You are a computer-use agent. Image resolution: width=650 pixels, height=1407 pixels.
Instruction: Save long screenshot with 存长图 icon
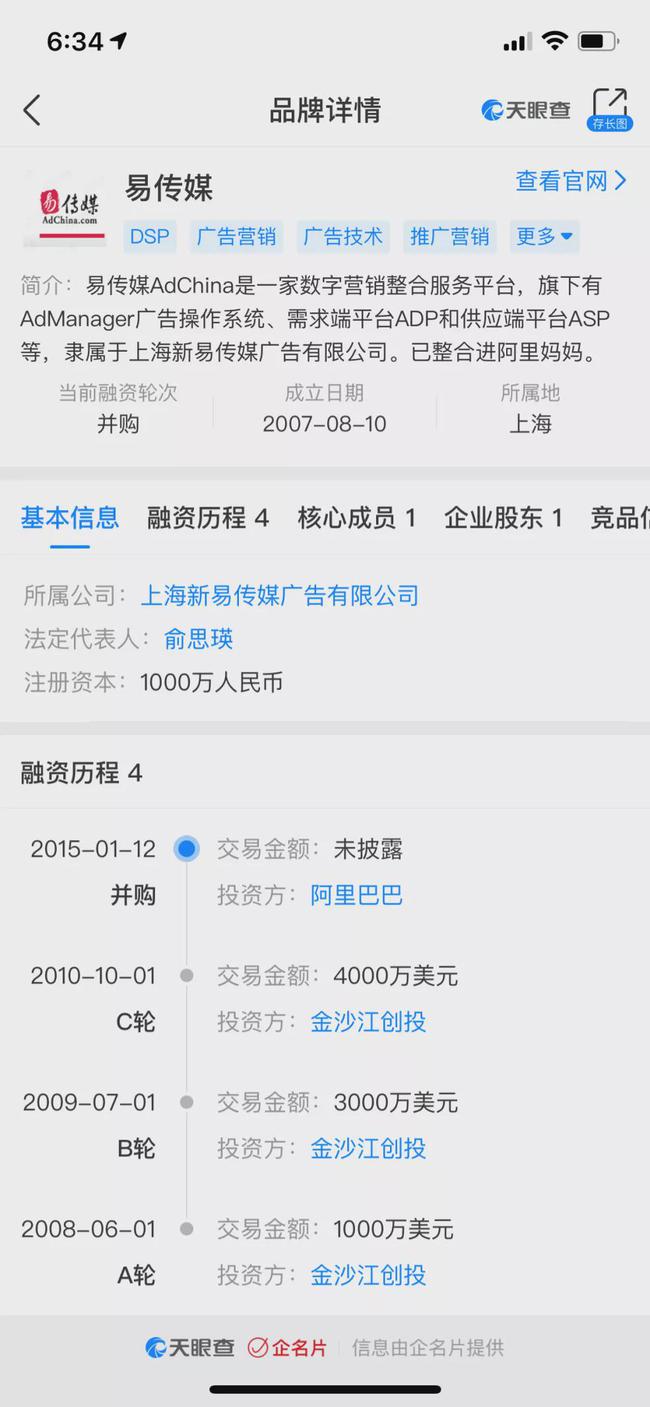pos(608,109)
